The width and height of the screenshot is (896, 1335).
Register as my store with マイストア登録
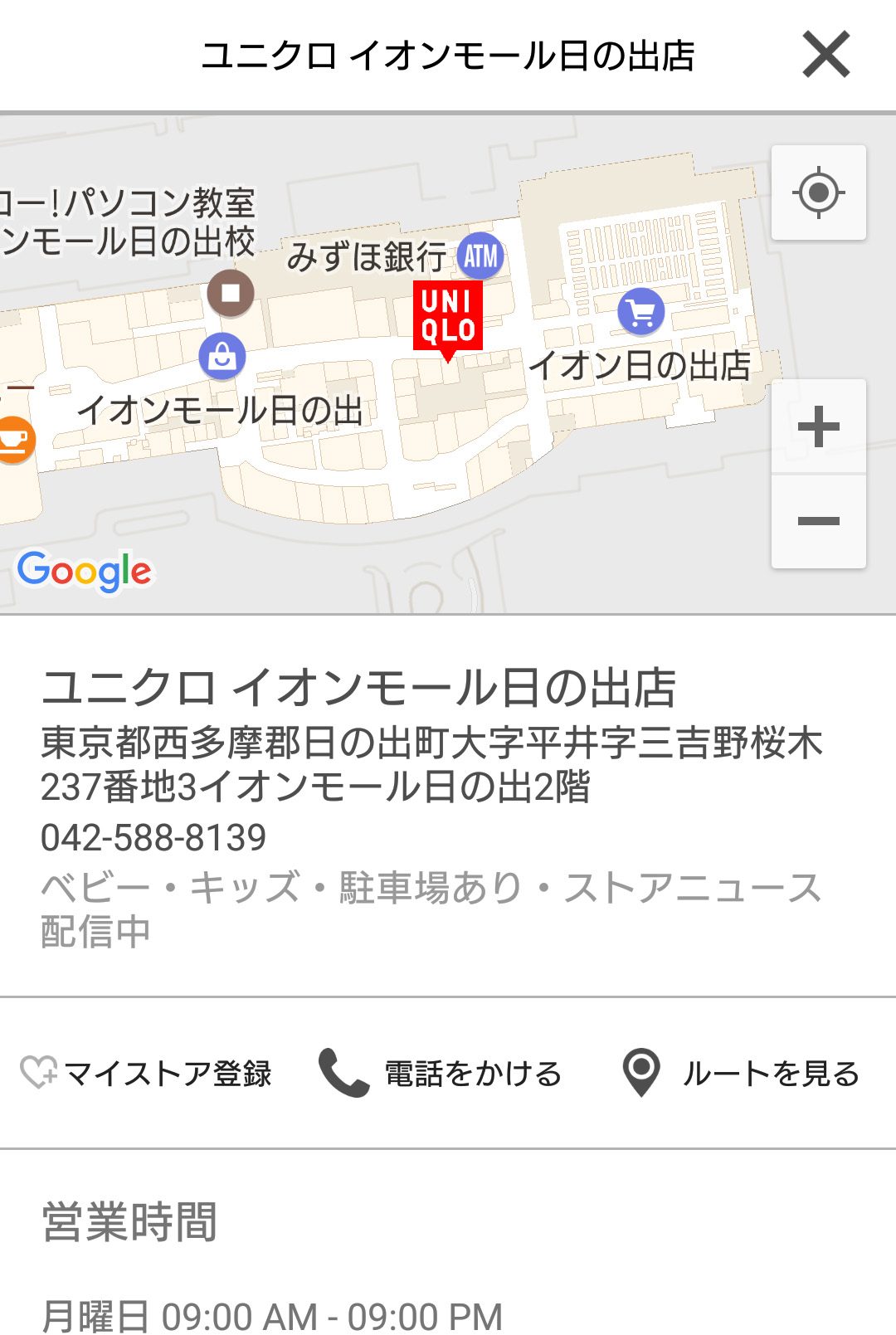point(147,1073)
